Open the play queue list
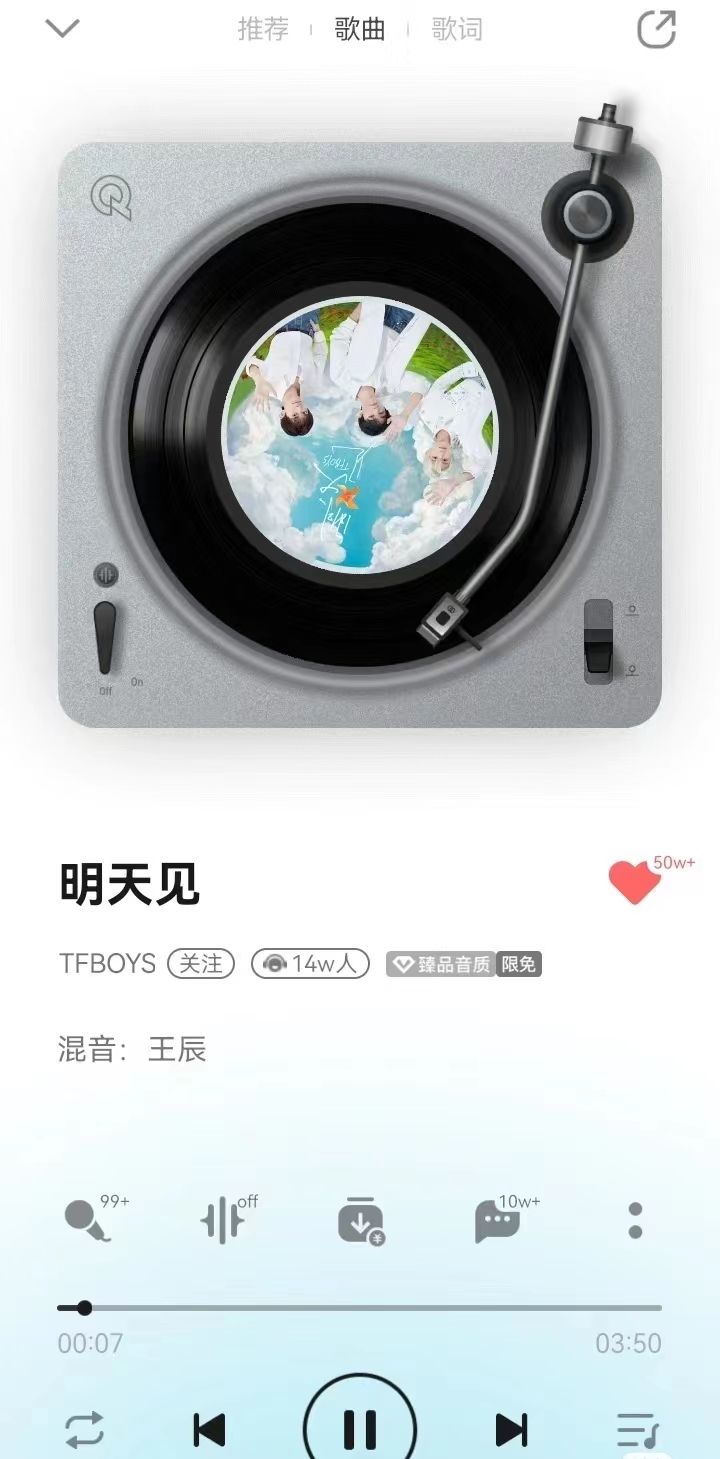The width and height of the screenshot is (720, 1459). [635, 1431]
